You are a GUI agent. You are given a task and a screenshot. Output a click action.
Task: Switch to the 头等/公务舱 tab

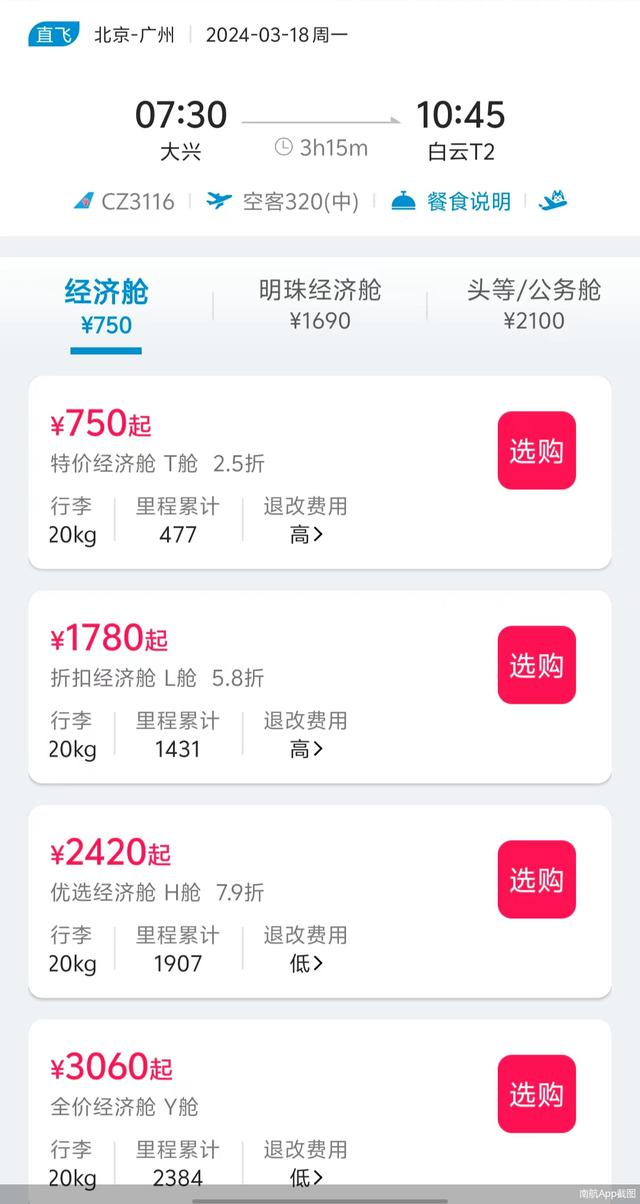534,304
